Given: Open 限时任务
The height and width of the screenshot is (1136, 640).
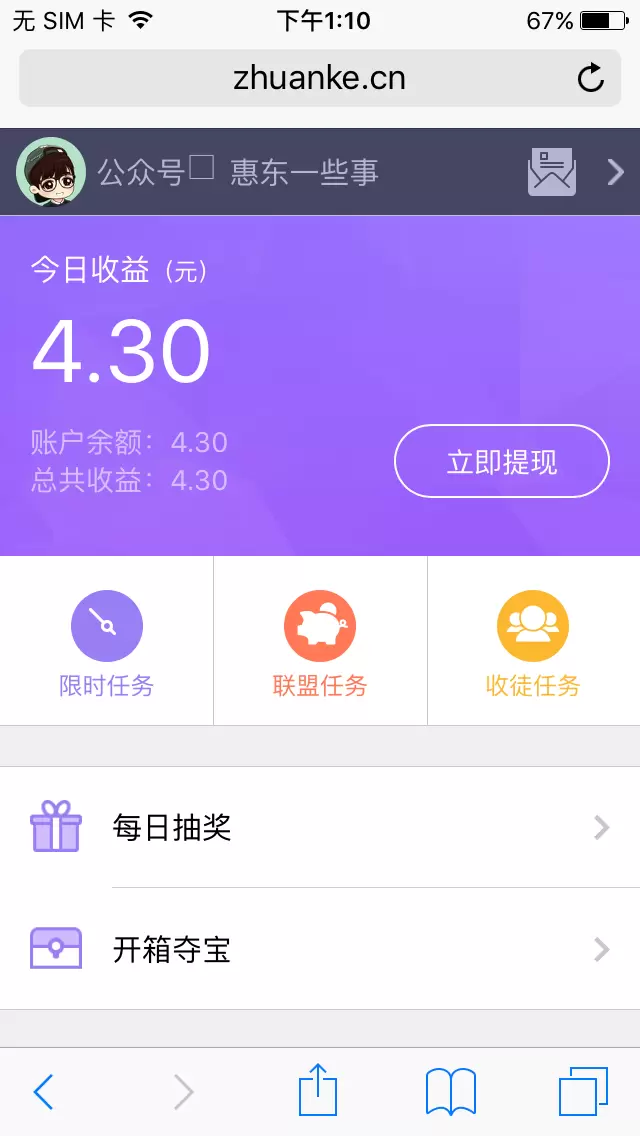Looking at the screenshot, I should point(107,642).
